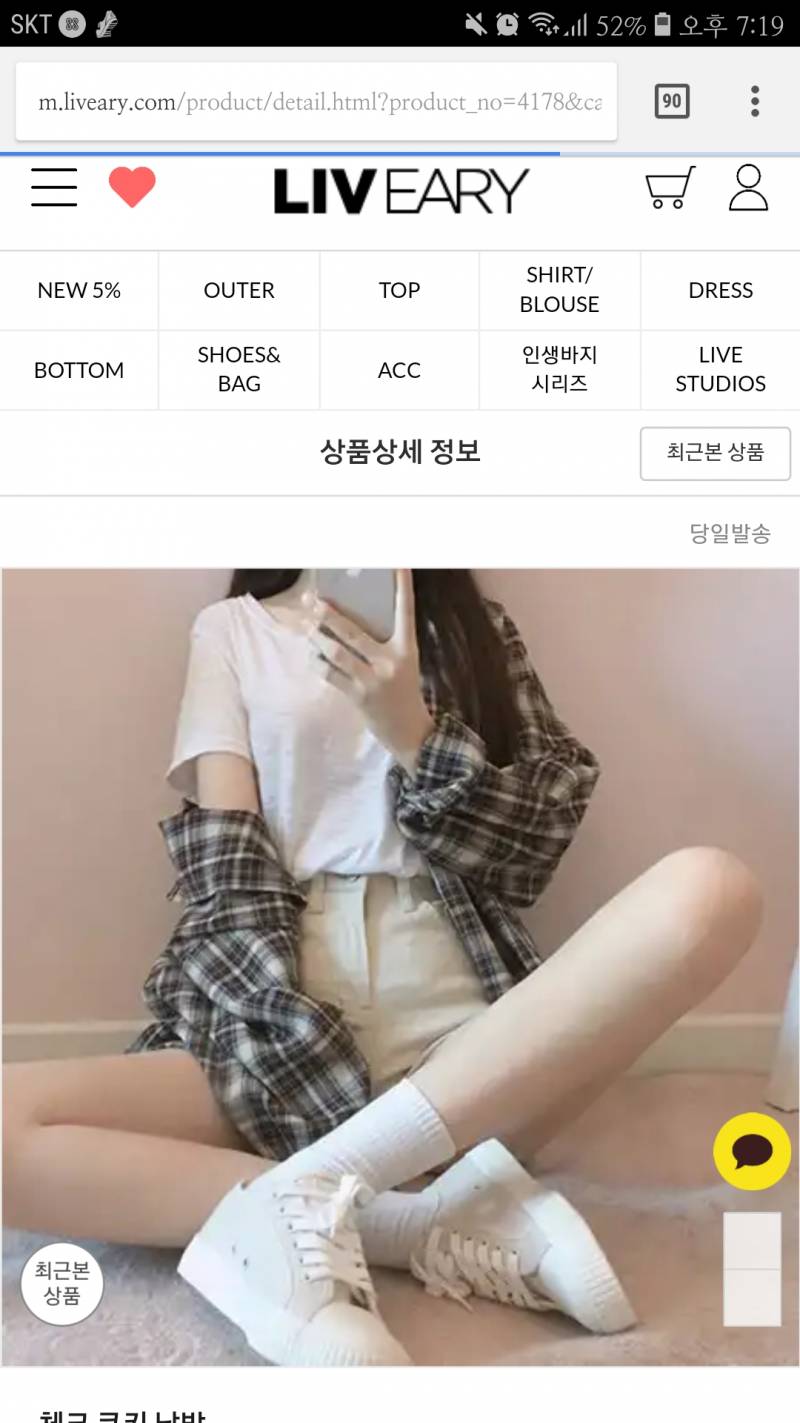
Task: Click the LIVEARY logo
Action: click(x=400, y=188)
